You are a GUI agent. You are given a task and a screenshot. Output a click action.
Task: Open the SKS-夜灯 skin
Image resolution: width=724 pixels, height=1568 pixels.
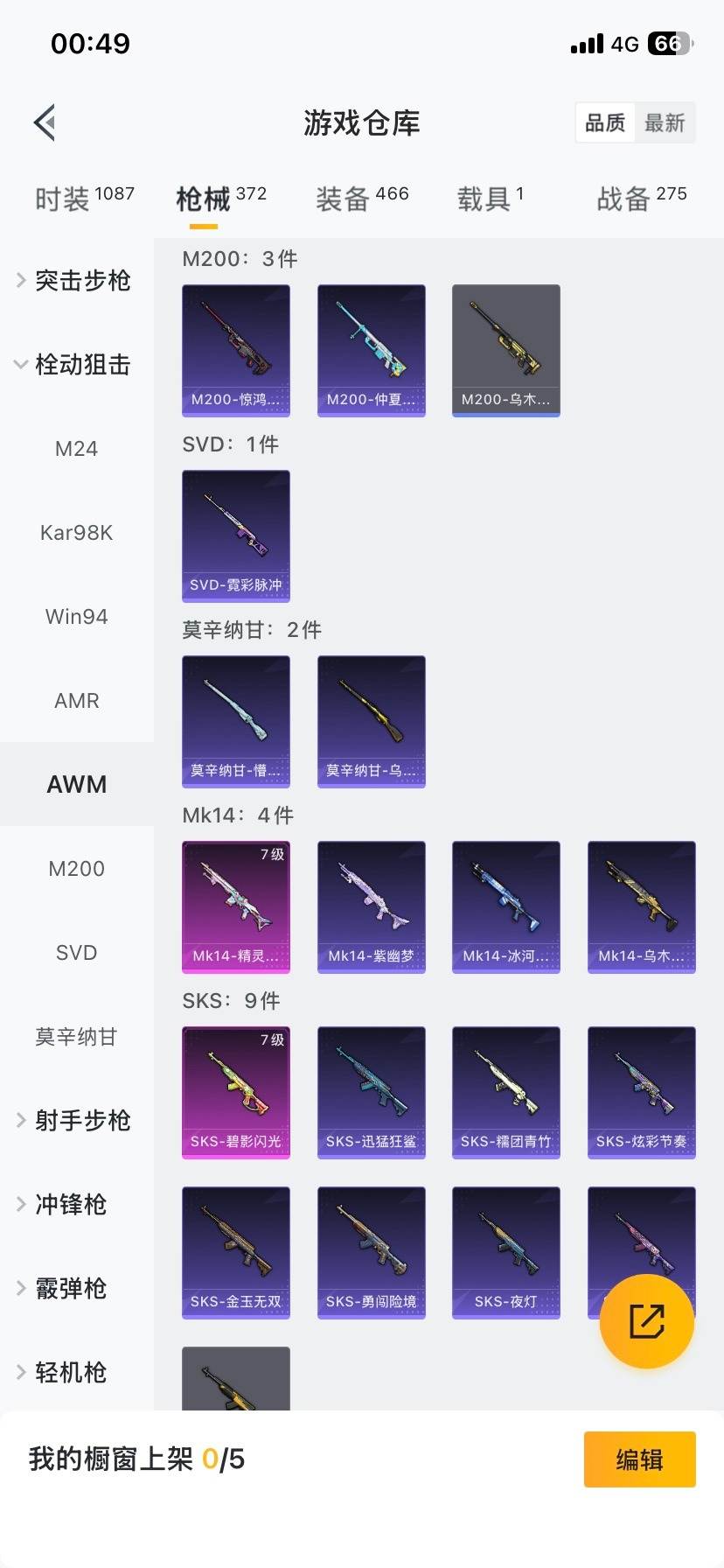click(506, 1252)
